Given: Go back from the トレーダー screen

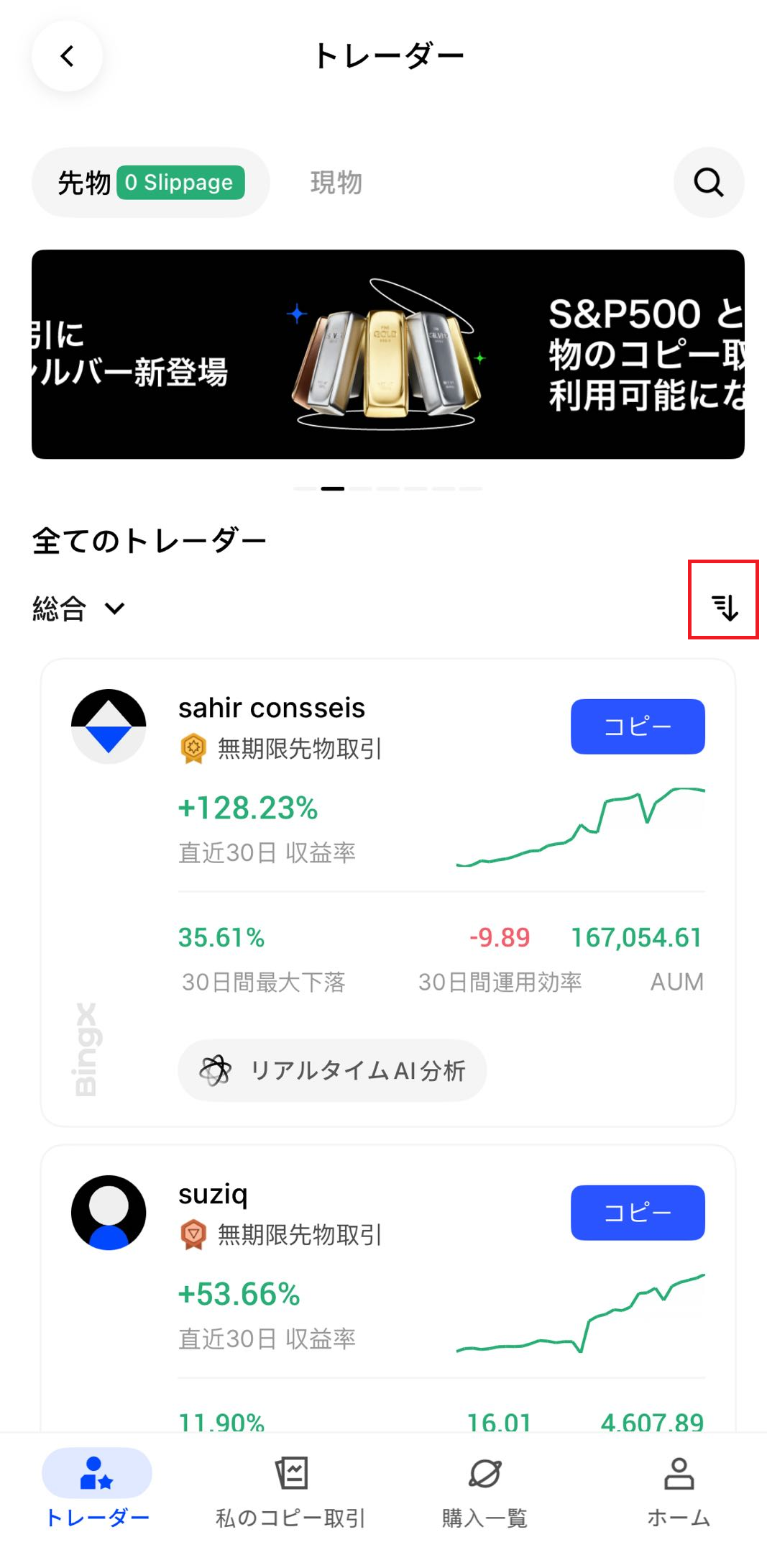Looking at the screenshot, I should click(x=67, y=56).
